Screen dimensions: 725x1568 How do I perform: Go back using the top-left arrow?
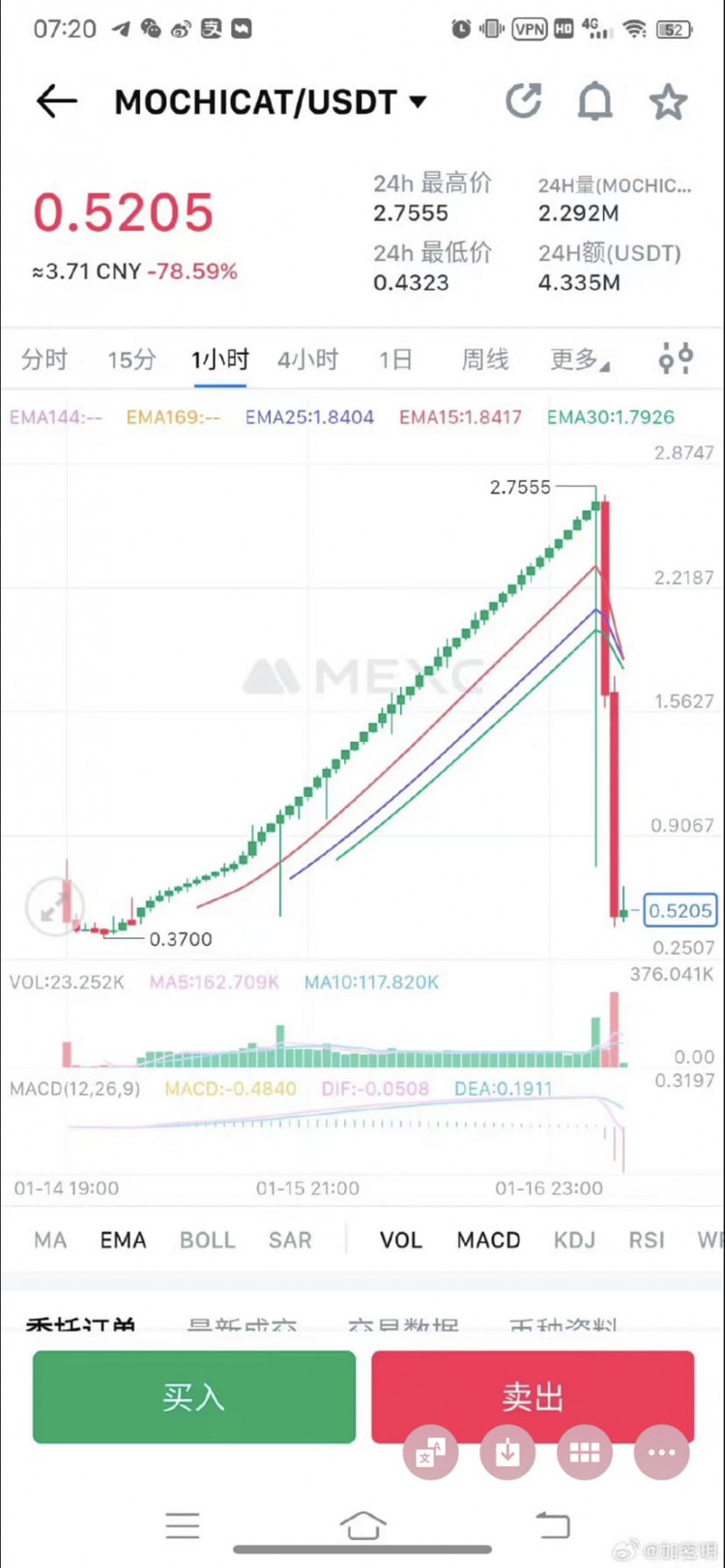[x=56, y=101]
